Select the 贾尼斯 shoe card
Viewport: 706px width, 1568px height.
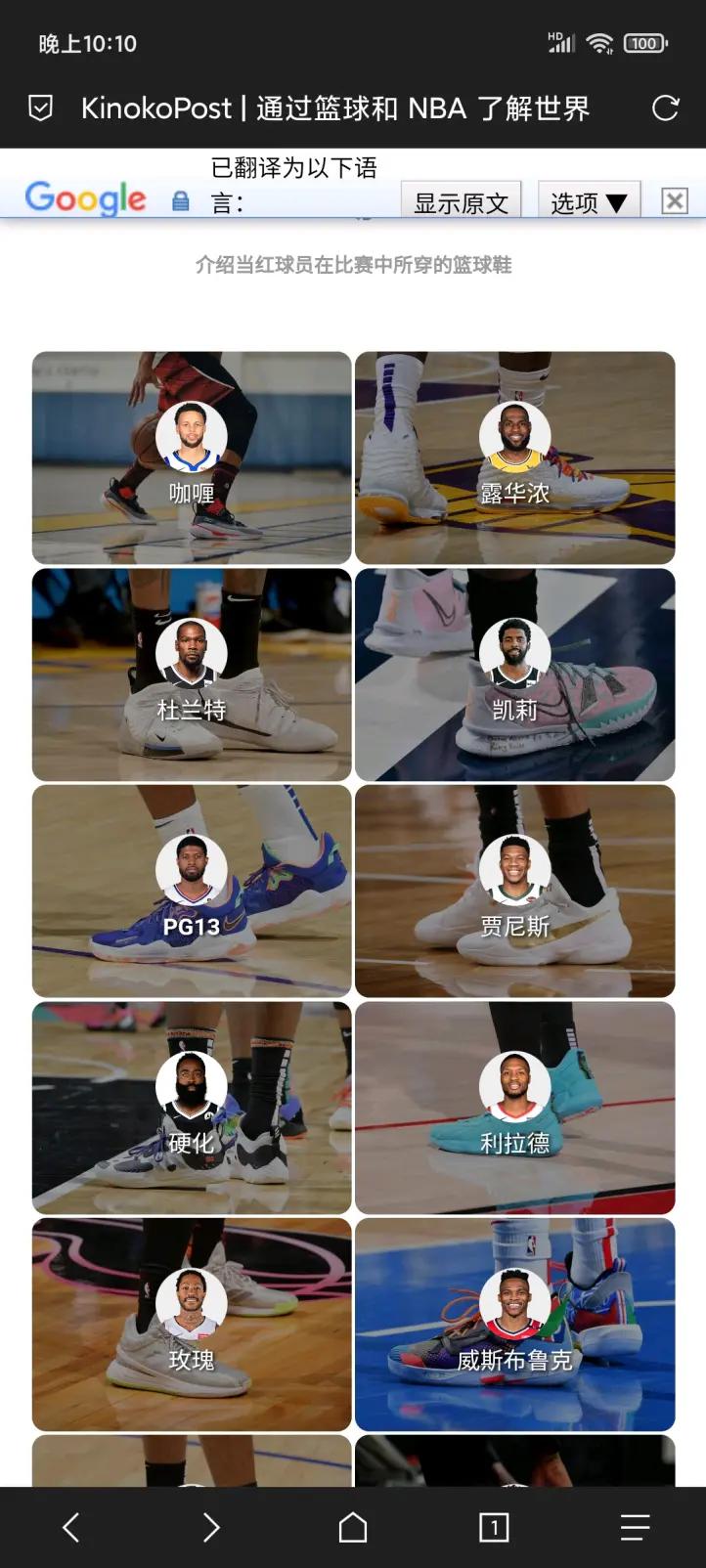[514, 891]
